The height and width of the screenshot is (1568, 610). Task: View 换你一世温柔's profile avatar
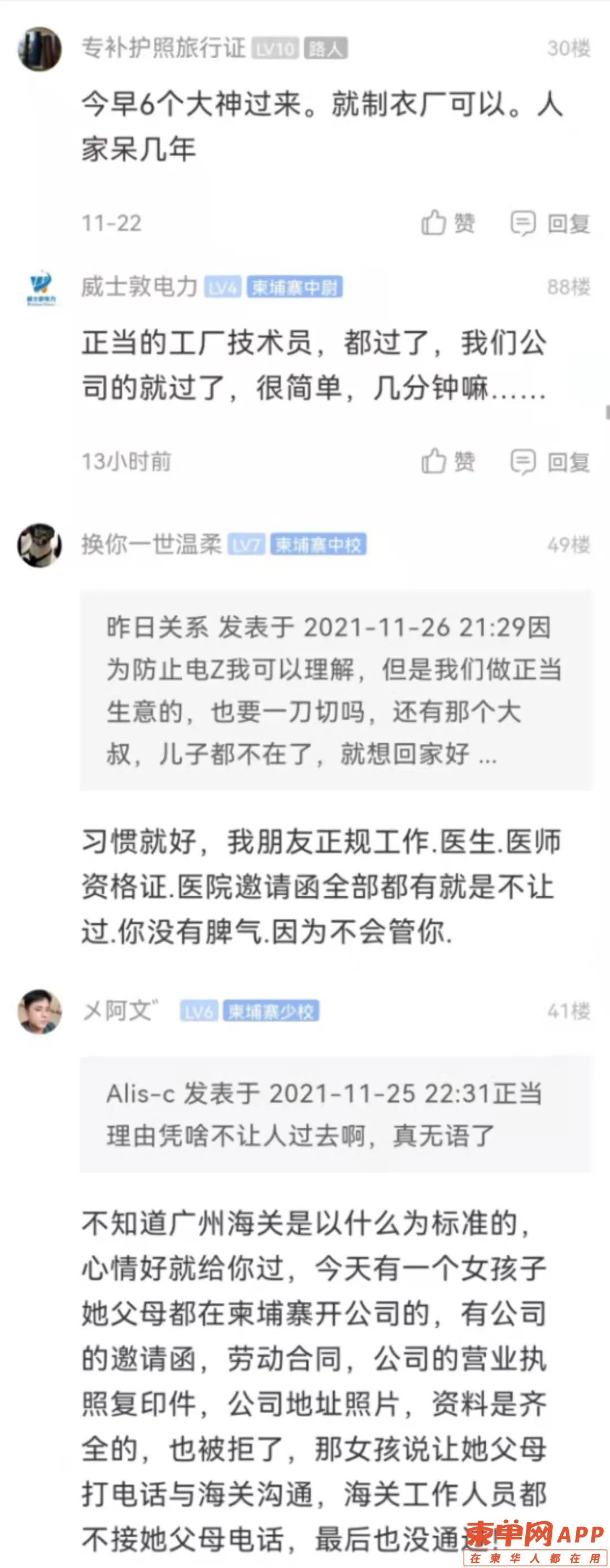click(x=40, y=544)
